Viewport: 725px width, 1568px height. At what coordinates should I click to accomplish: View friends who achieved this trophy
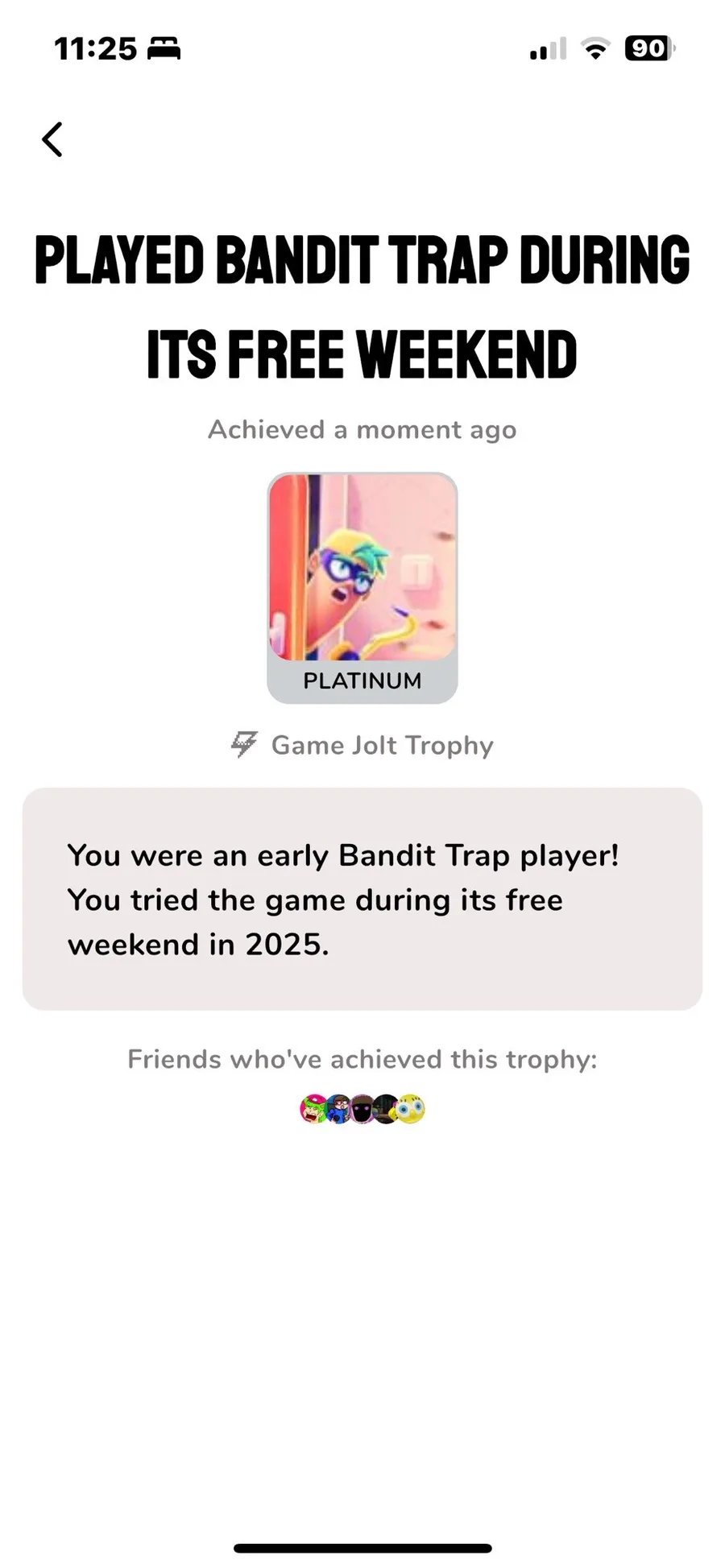[x=362, y=1109]
